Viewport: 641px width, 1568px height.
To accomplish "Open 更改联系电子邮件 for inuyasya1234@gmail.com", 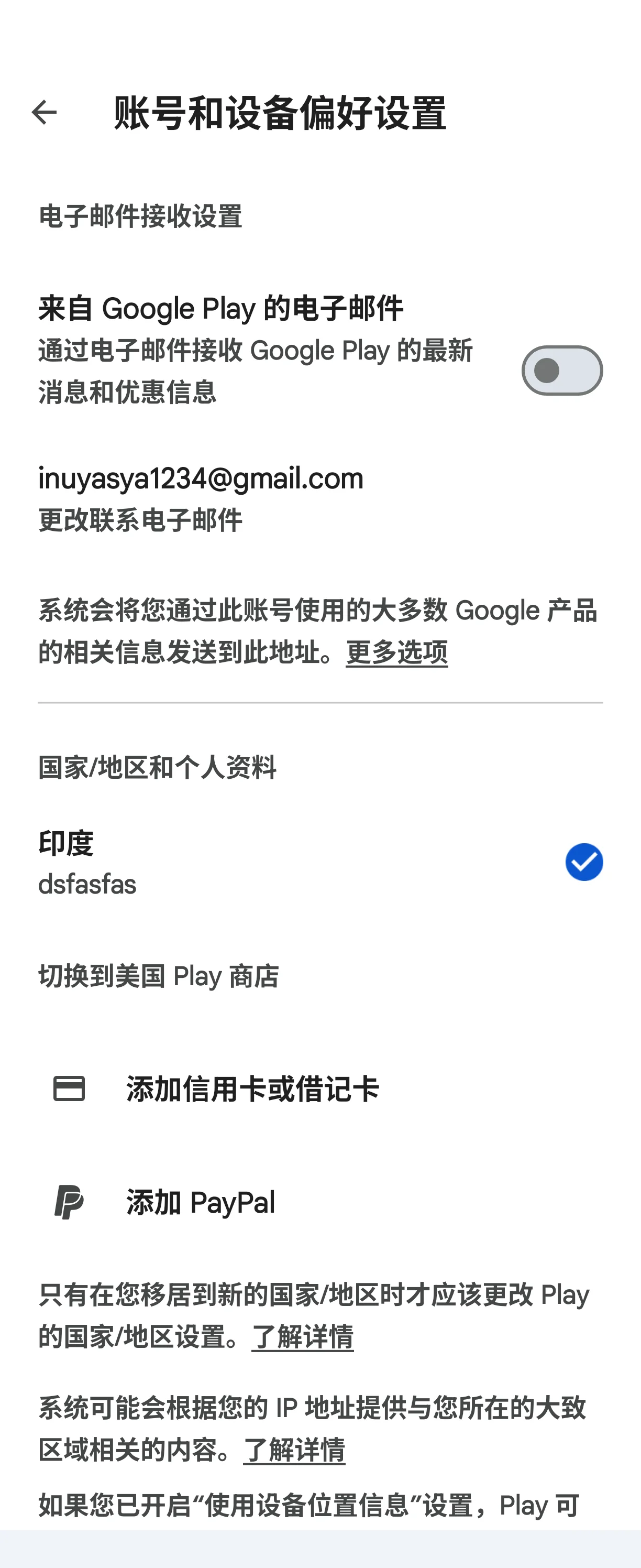I will 201,498.
